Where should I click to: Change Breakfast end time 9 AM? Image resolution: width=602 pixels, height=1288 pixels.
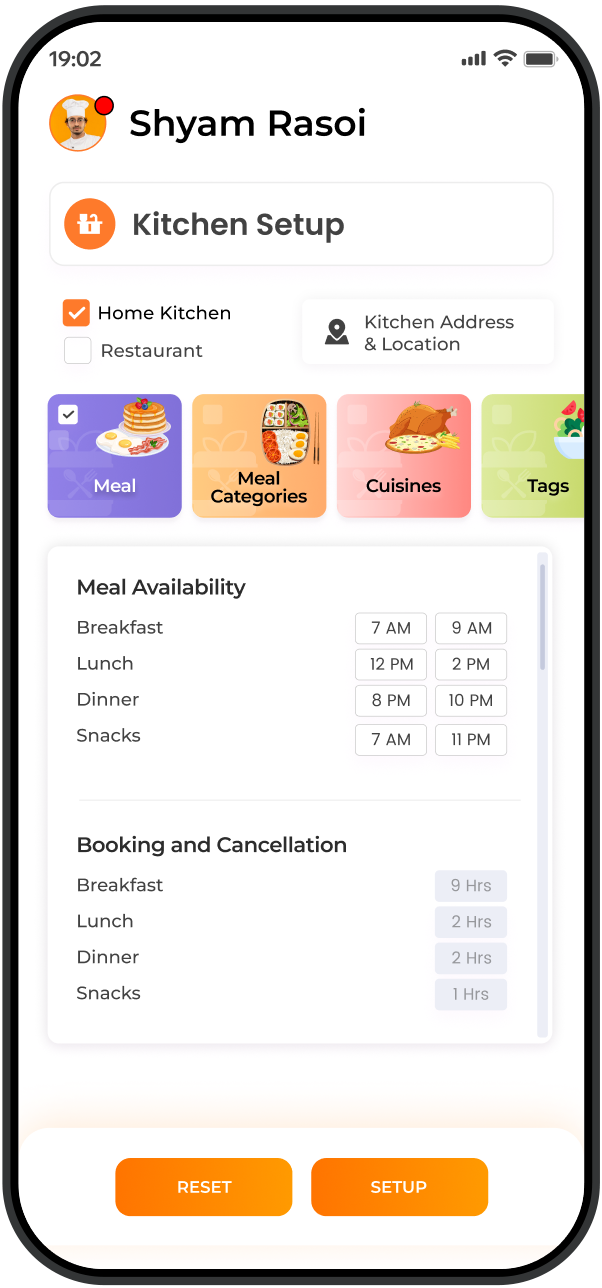tap(471, 628)
